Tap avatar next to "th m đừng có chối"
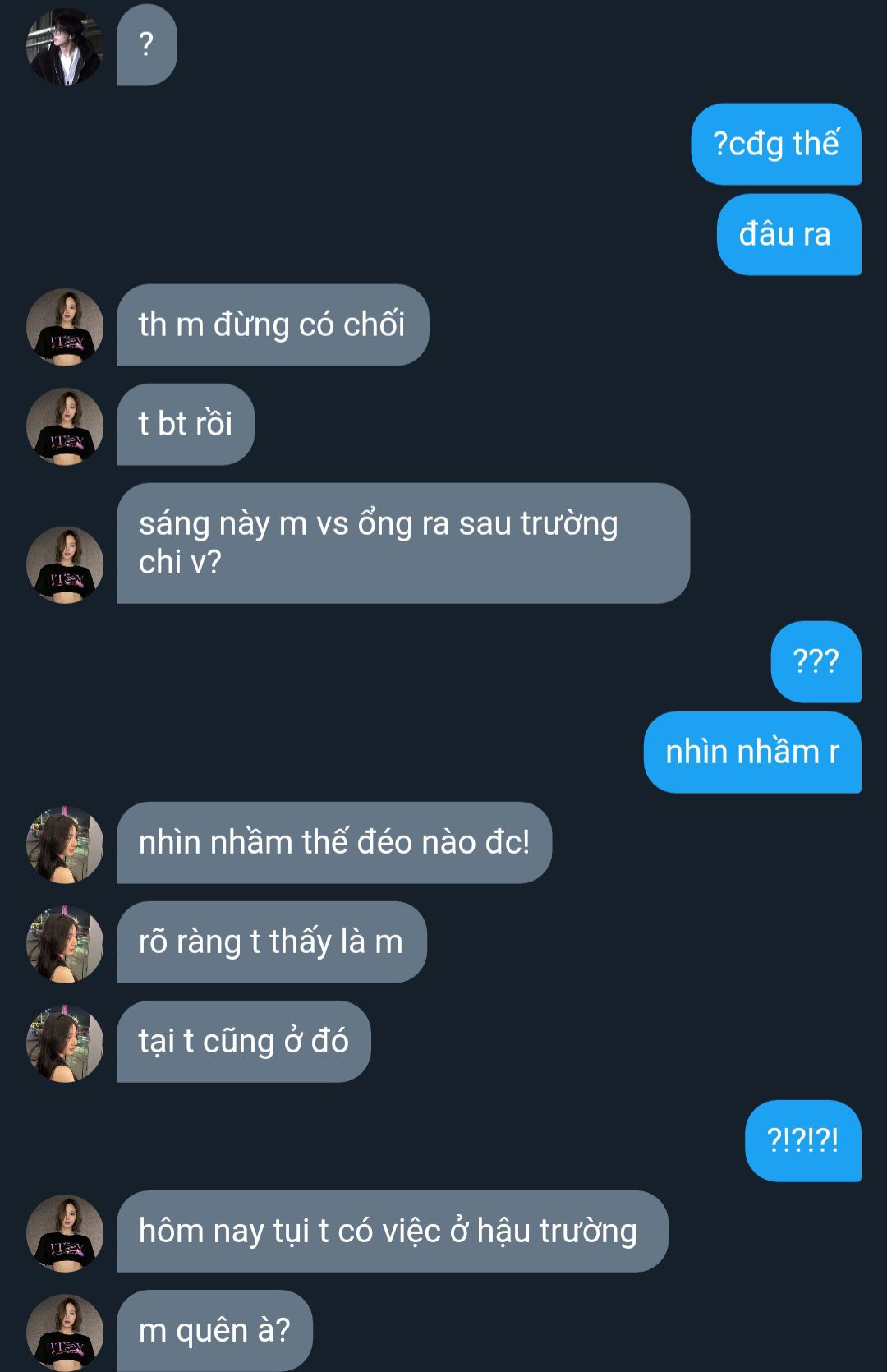Viewport: 887px width, 1372px height. [x=65, y=327]
